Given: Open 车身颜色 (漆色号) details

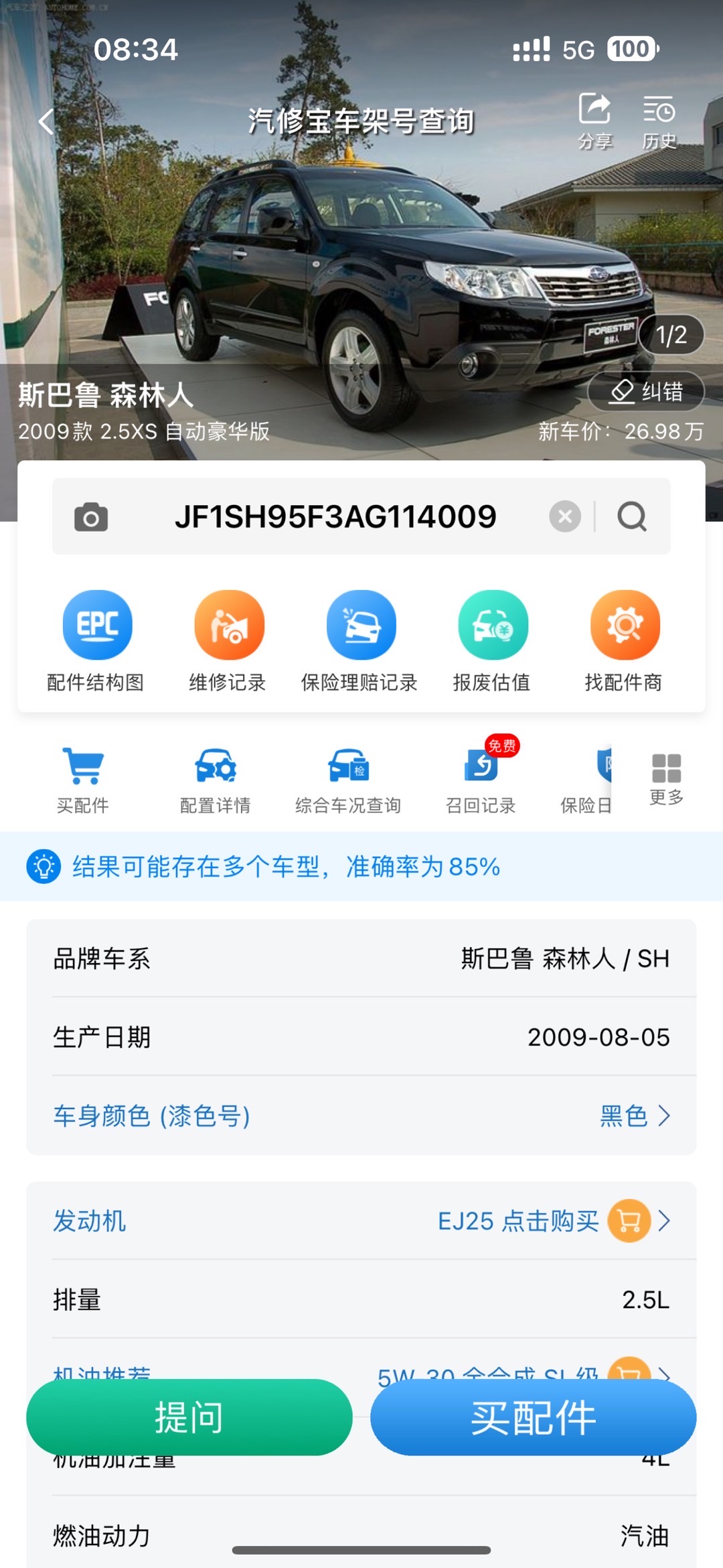Looking at the screenshot, I should click(361, 1116).
